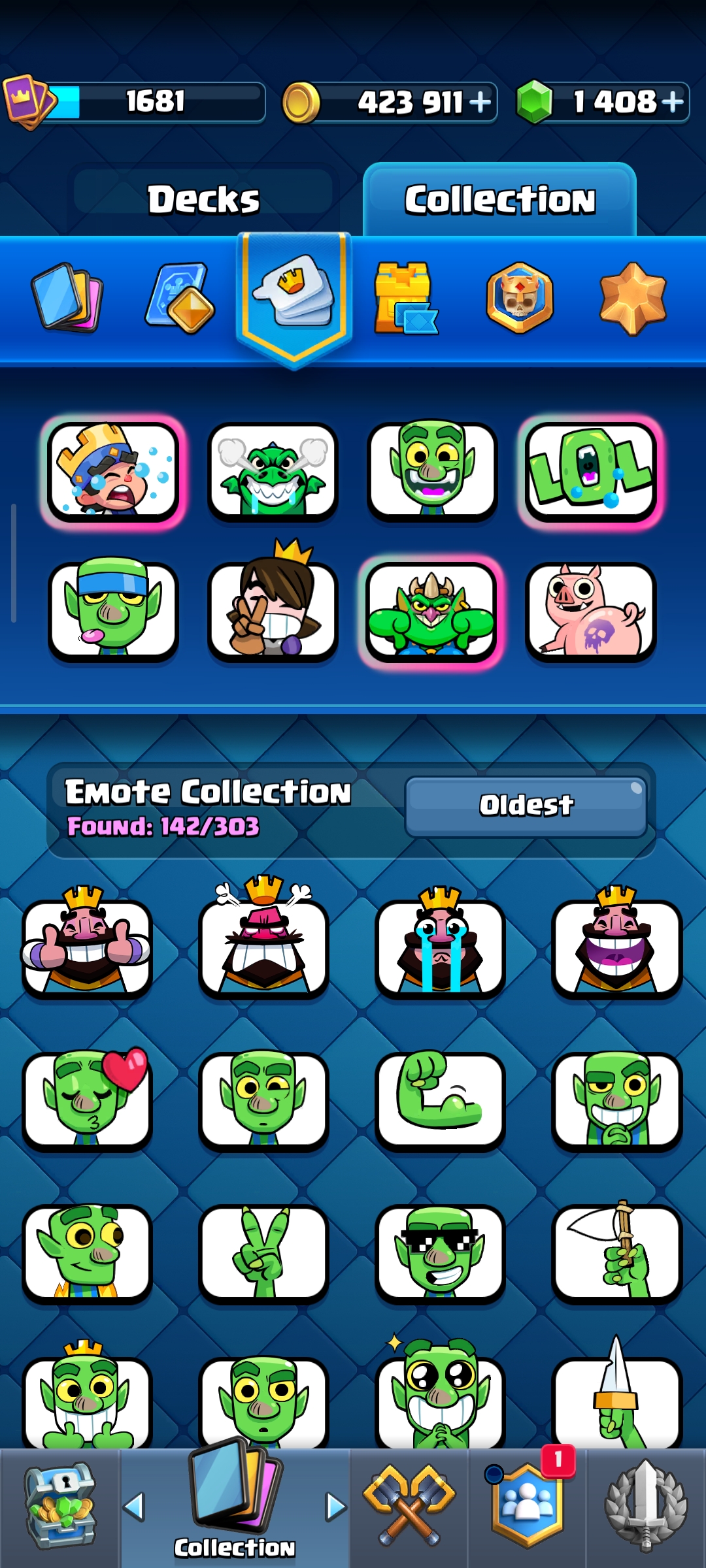
Task: Change sorting with the Oldest button
Action: pyautogui.click(x=526, y=806)
